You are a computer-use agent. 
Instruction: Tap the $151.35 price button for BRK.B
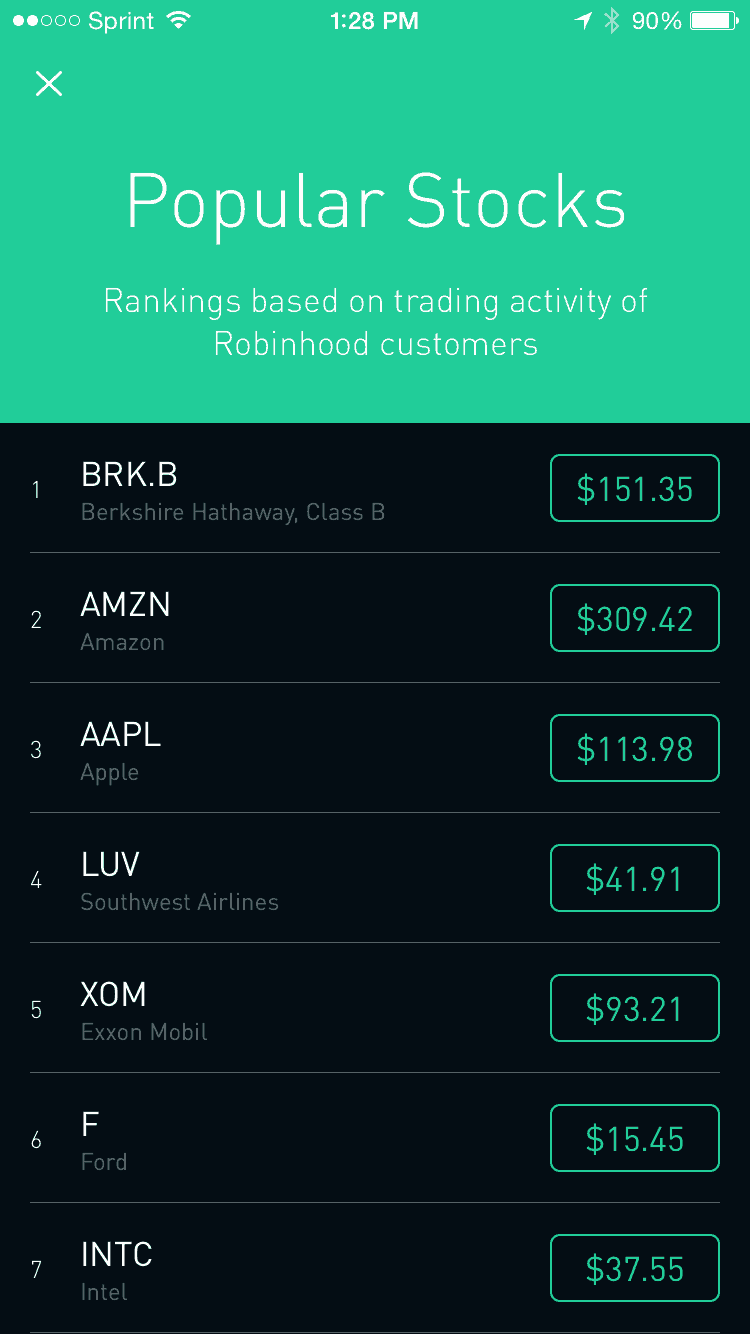[634, 488]
